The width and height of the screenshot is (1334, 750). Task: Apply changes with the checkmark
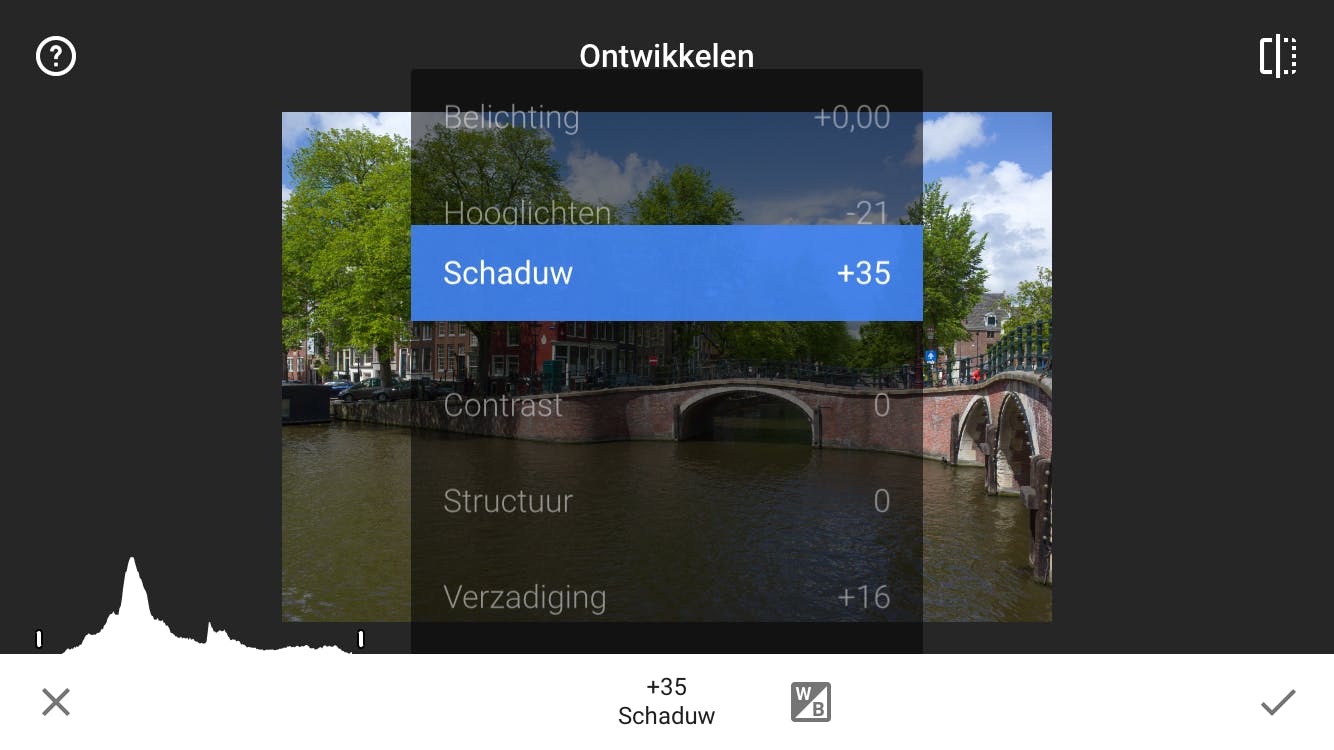pos(1277,702)
